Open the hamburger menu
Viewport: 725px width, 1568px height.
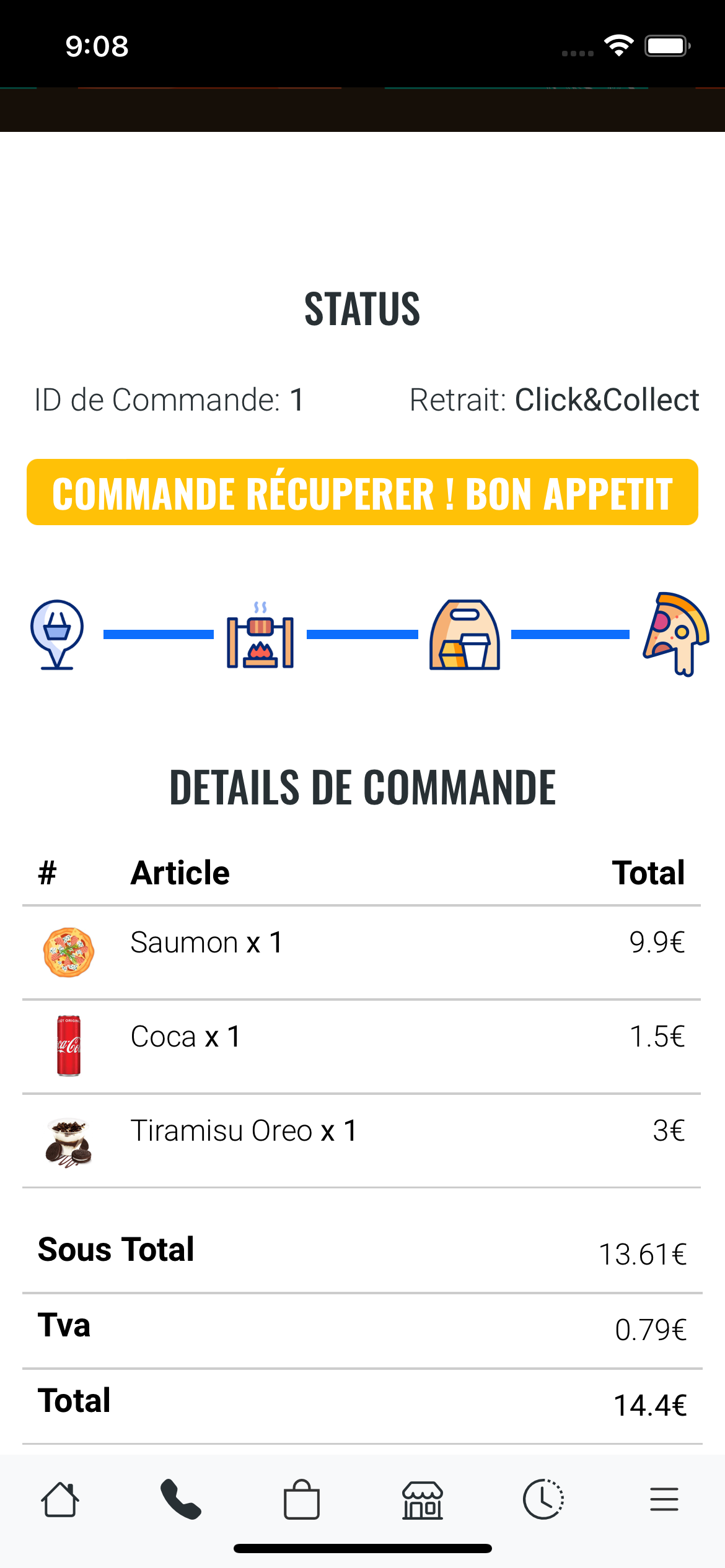coord(664,1500)
